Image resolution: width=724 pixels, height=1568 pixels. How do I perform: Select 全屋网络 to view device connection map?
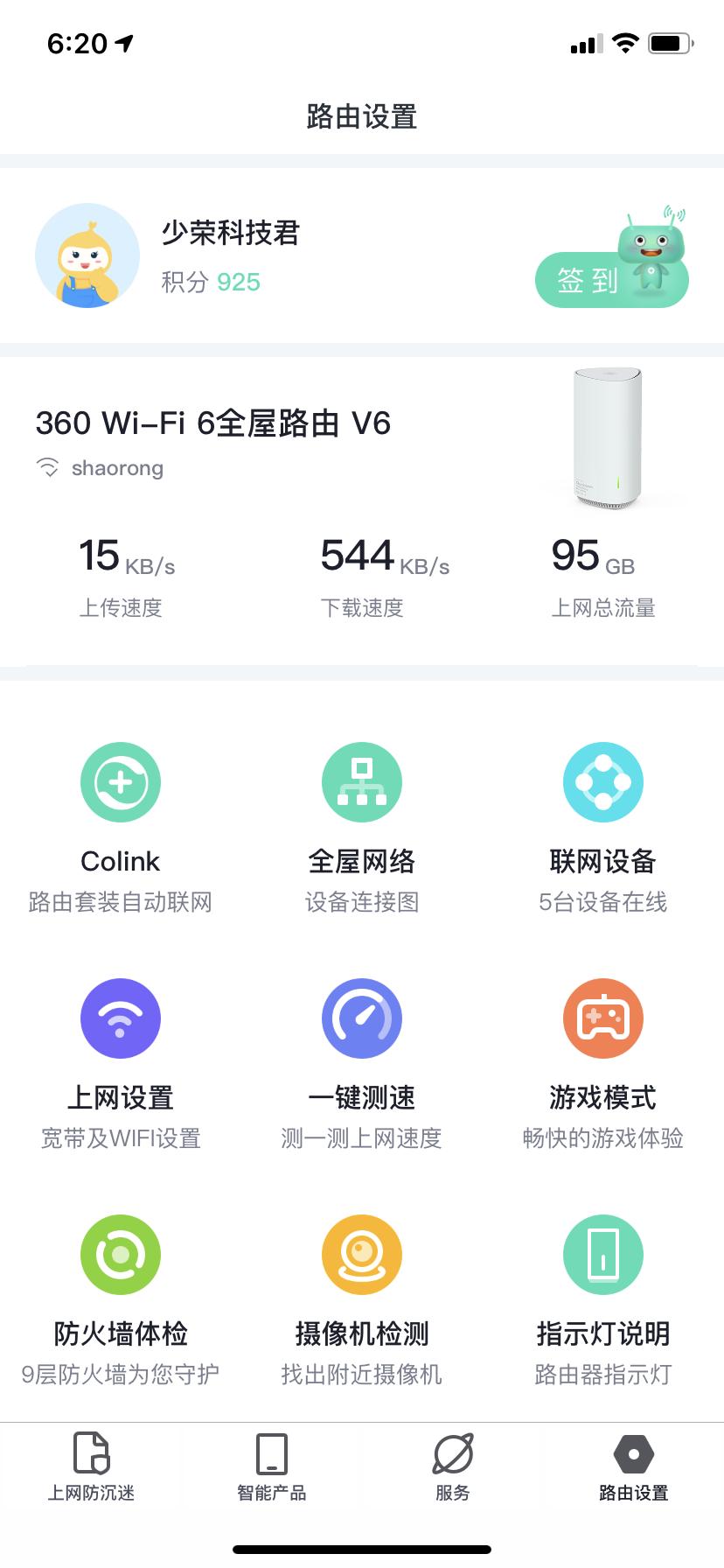point(362,822)
